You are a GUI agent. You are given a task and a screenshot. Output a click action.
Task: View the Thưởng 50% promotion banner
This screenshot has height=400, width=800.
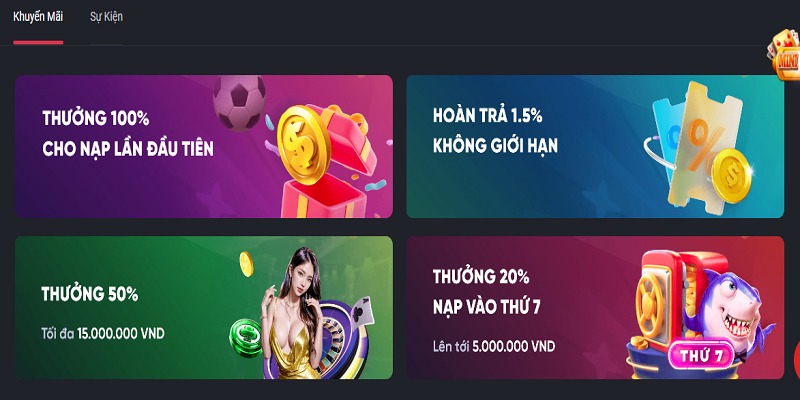click(x=203, y=307)
